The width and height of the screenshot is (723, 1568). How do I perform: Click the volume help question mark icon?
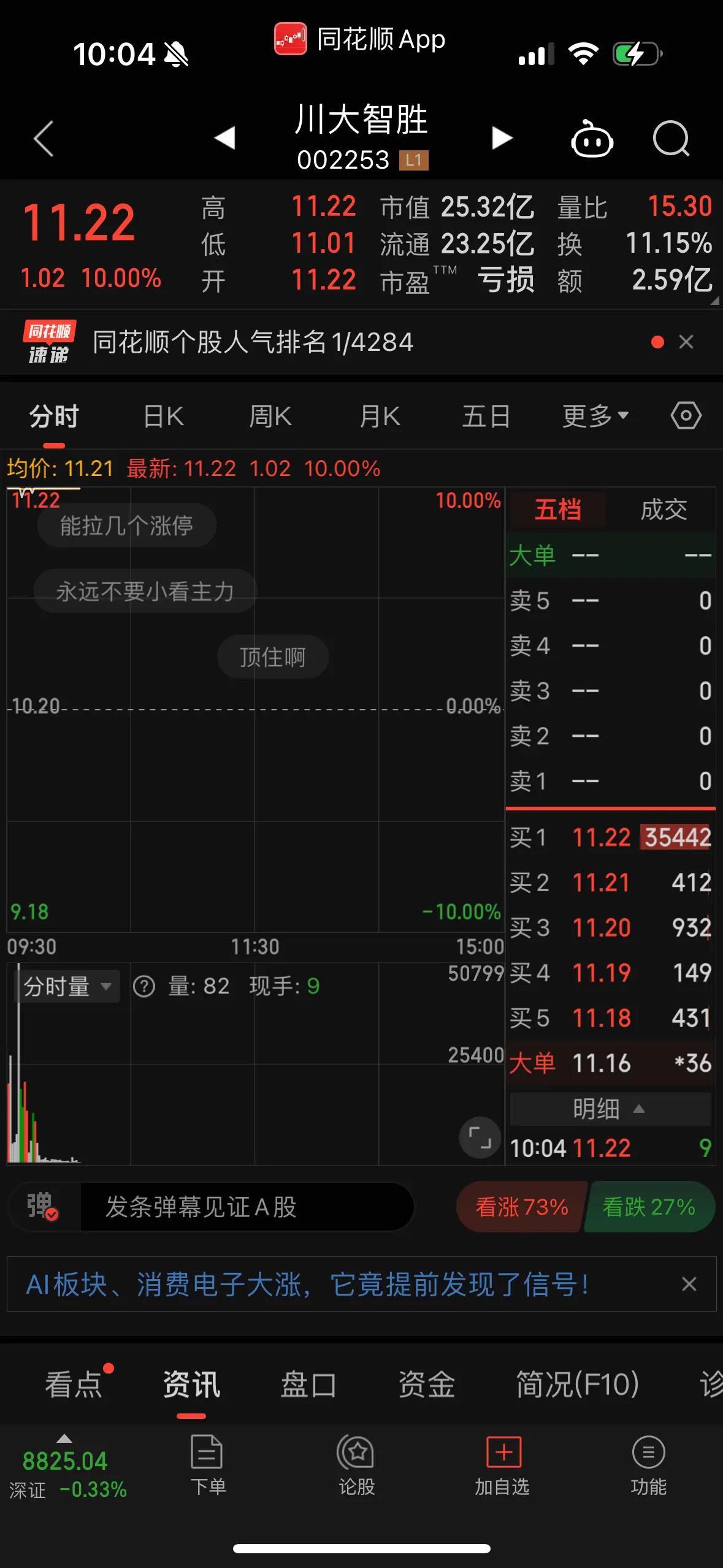point(143,985)
